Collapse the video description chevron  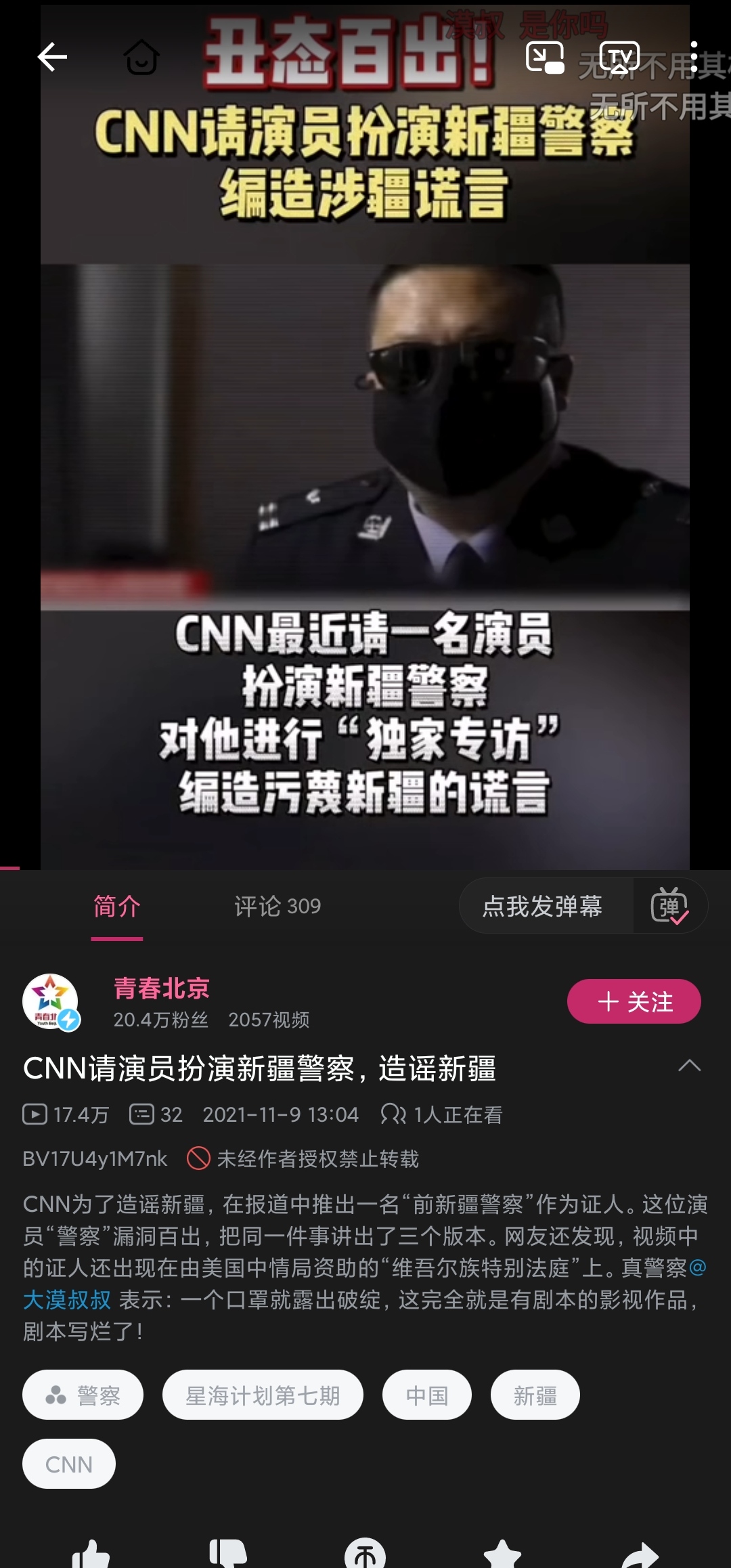click(x=690, y=1066)
